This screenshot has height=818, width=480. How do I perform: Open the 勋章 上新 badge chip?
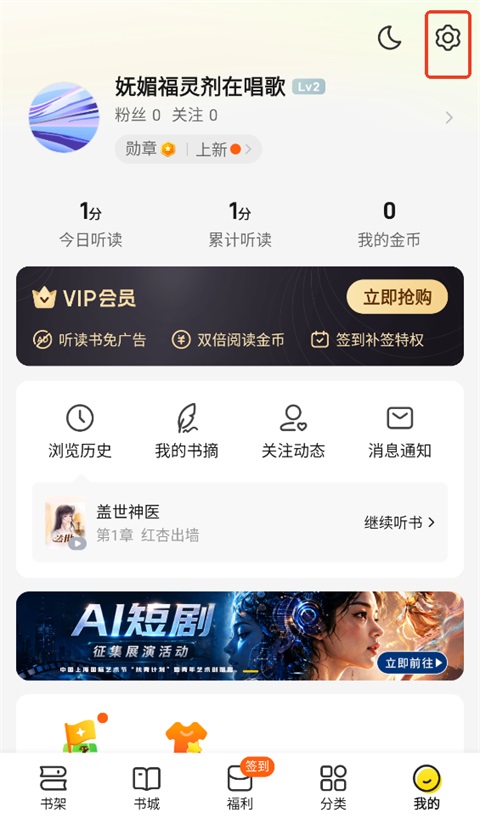tap(188, 150)
